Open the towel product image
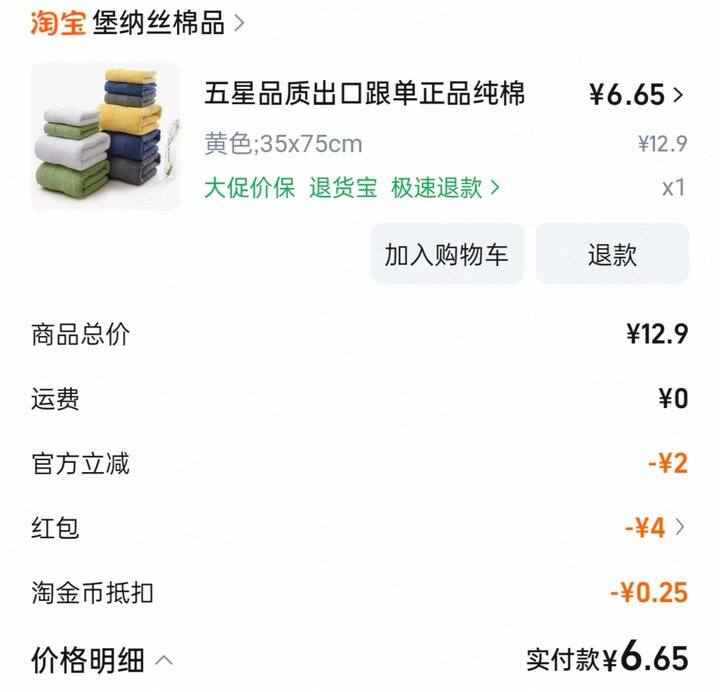 (105, 136)
